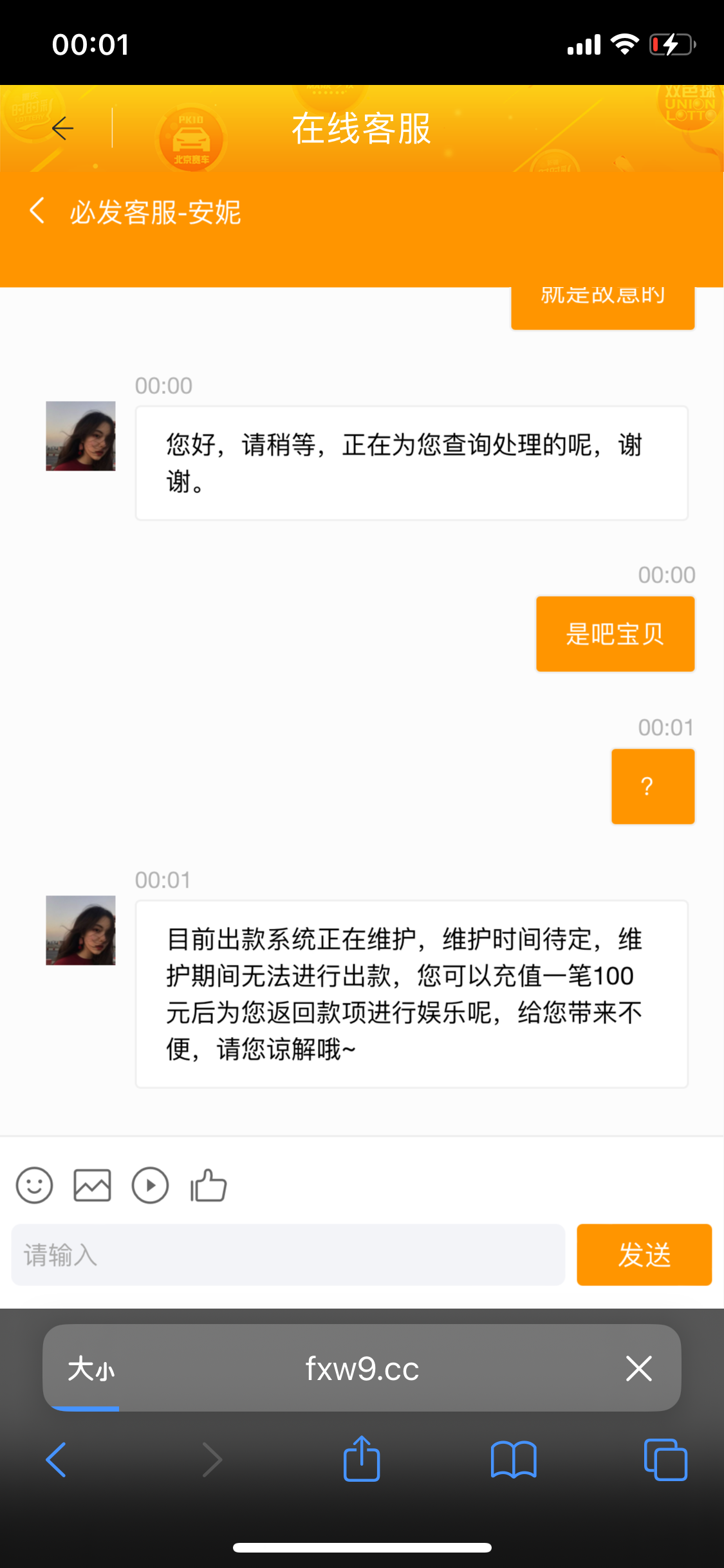Screen dimensions: 724x1568
Task: Open Safari bookmarks
Action: coord(513,1459)
